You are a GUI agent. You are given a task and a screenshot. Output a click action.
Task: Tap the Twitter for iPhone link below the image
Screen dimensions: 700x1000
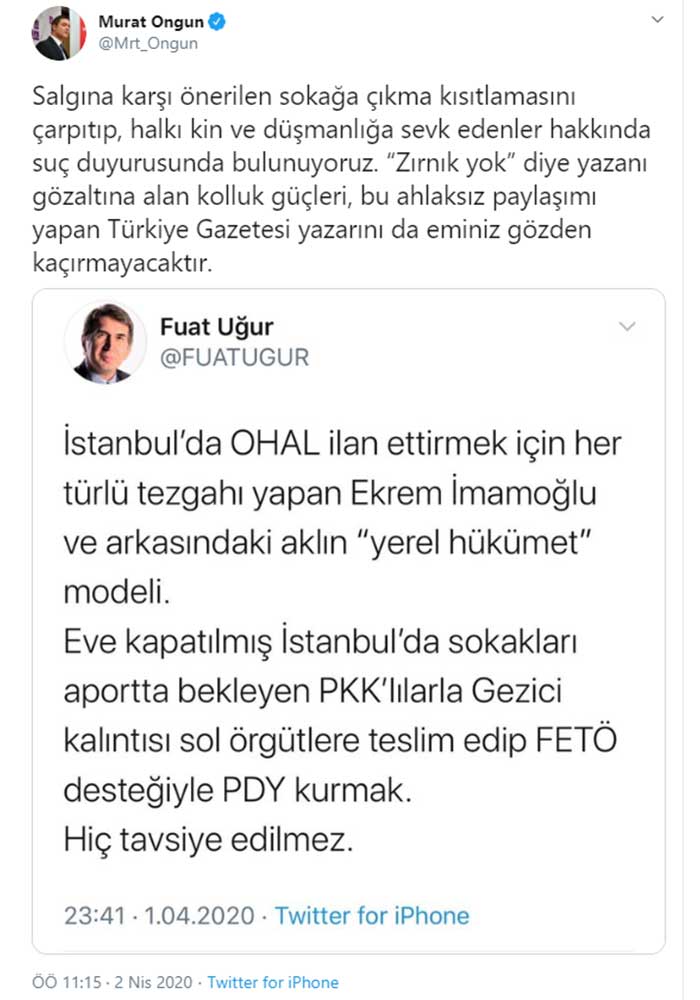click(x=273, y=982)
